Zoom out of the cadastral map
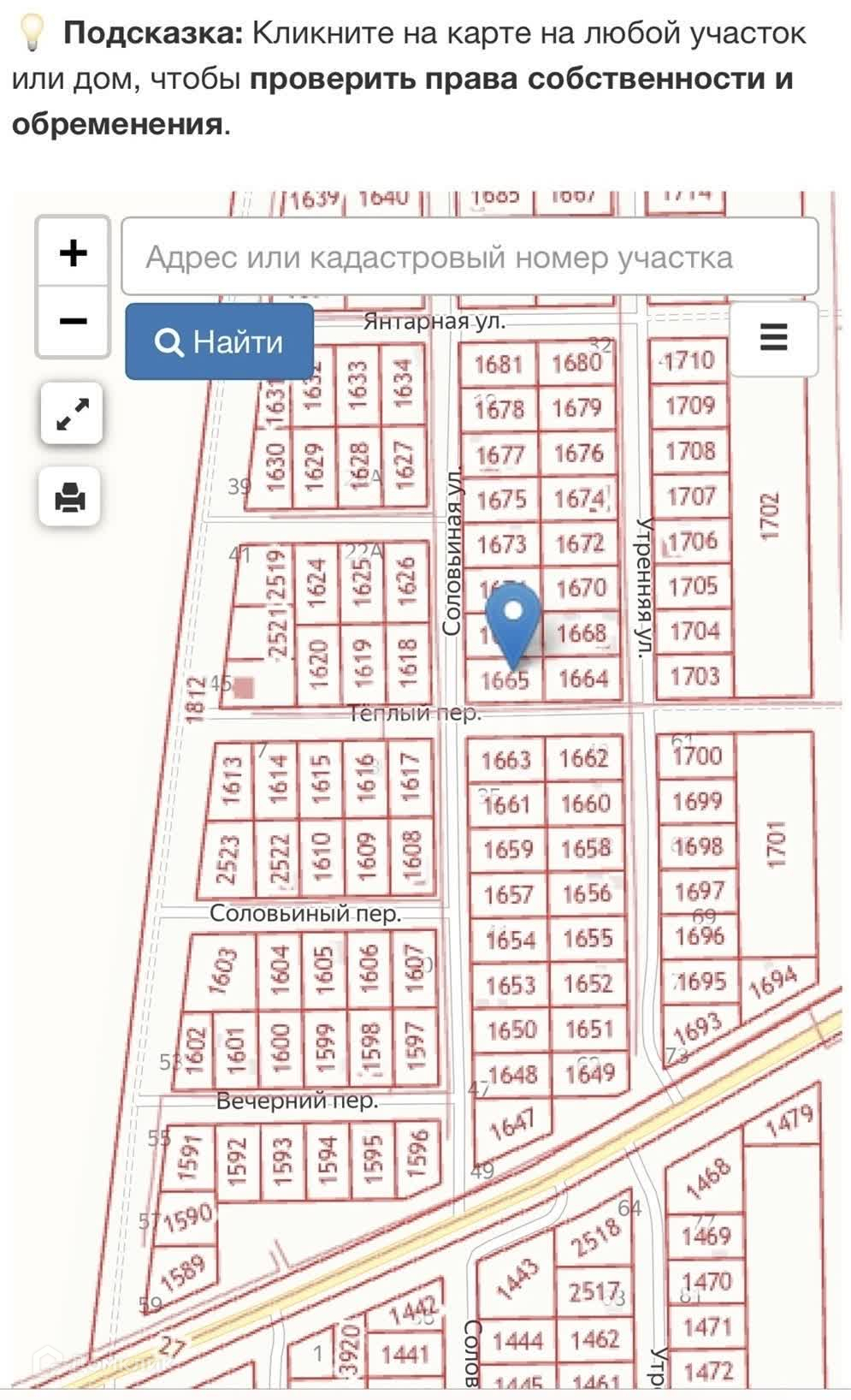The height and width of the screenshot is (1400, 851). pos(73,322)
